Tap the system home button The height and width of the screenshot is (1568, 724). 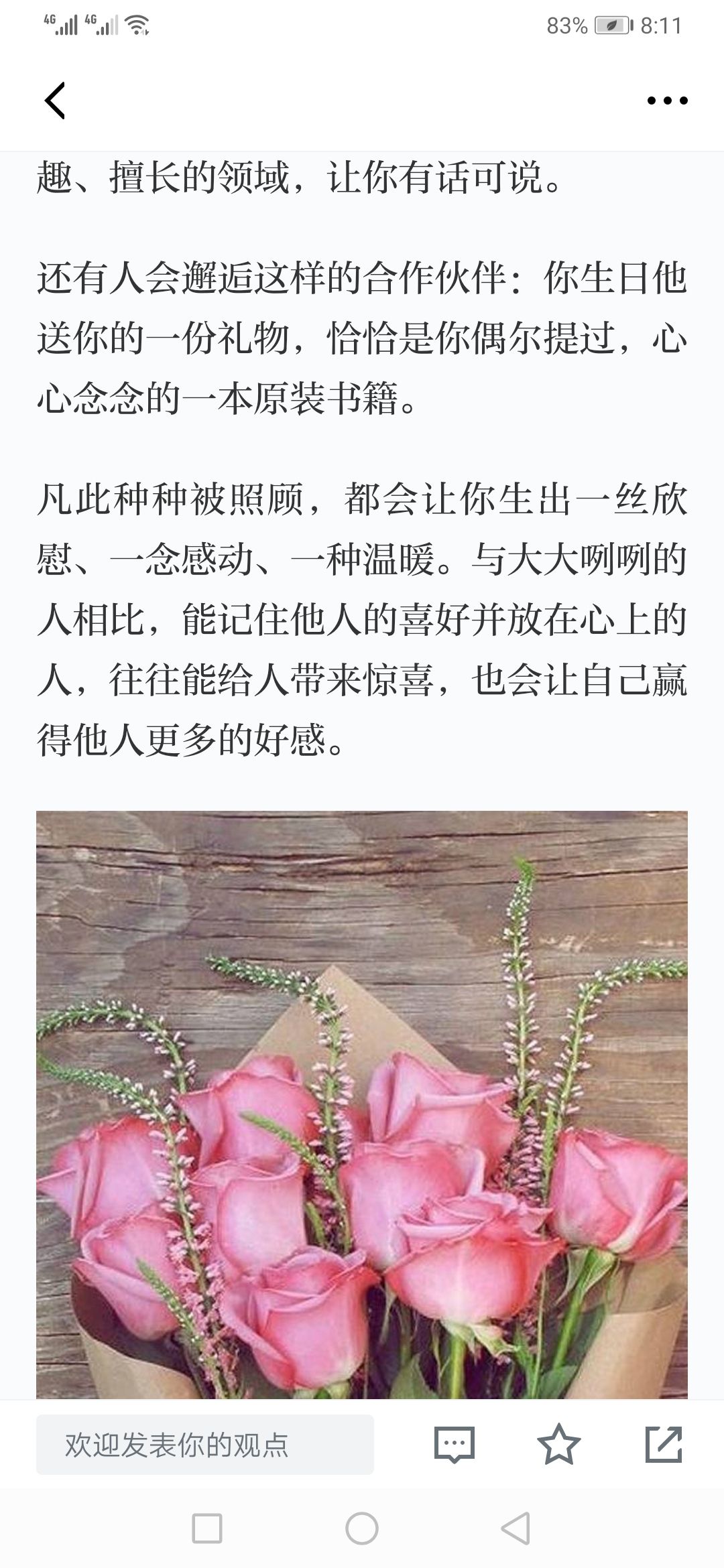pyautogui.click(x=362, y=1528)
